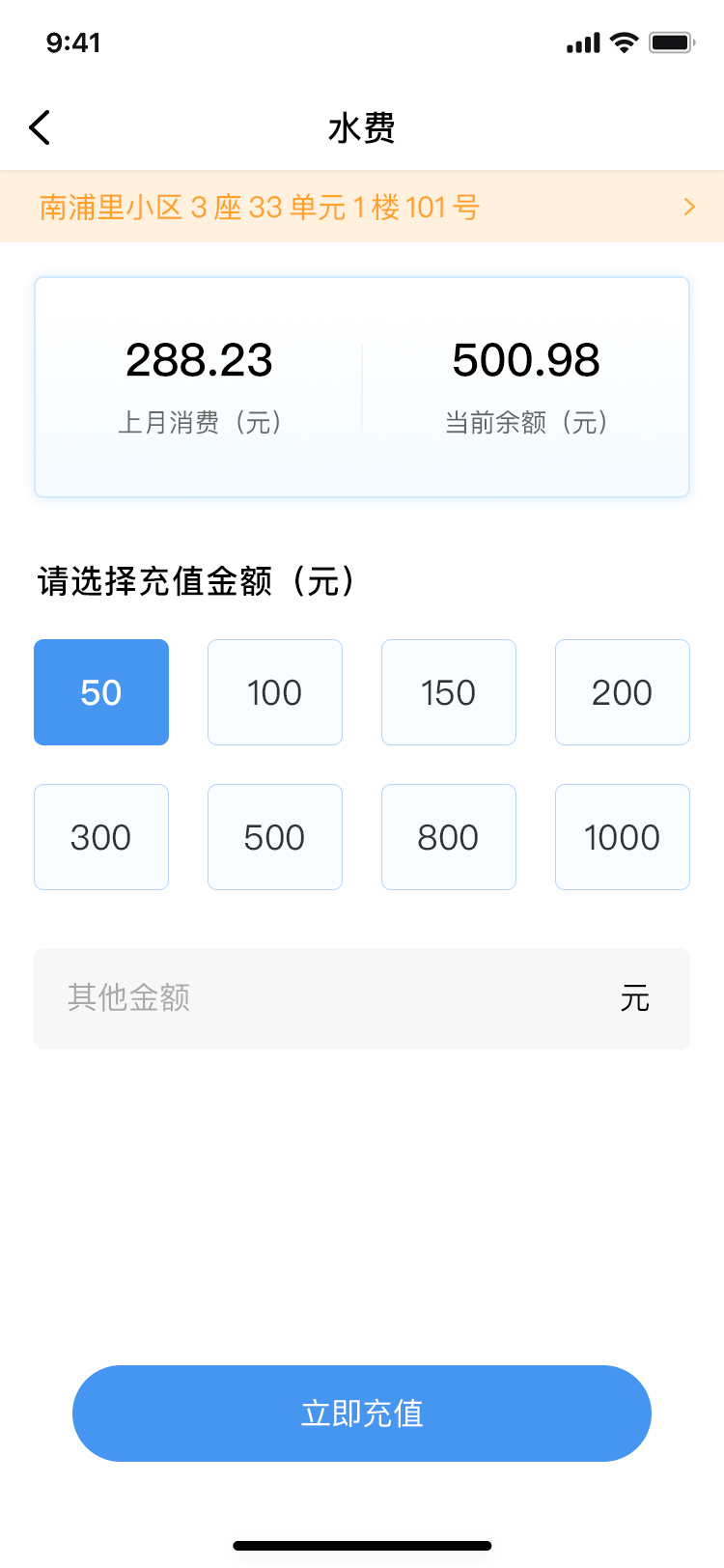724x1568 pixels.
Task: Select the 800 yuan recharge amount
Action: pos(449,837)
